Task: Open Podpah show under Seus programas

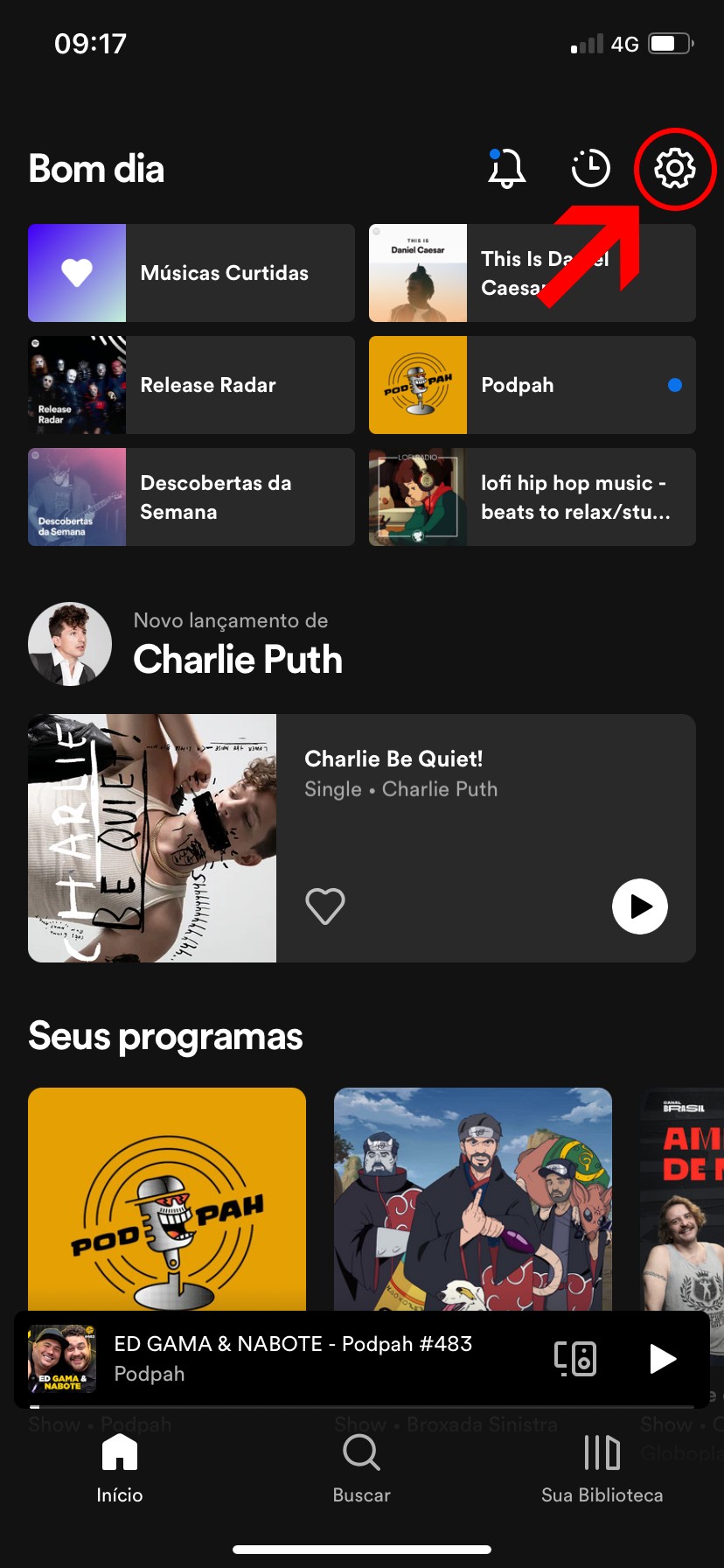Action: [x=167, y=1199]
